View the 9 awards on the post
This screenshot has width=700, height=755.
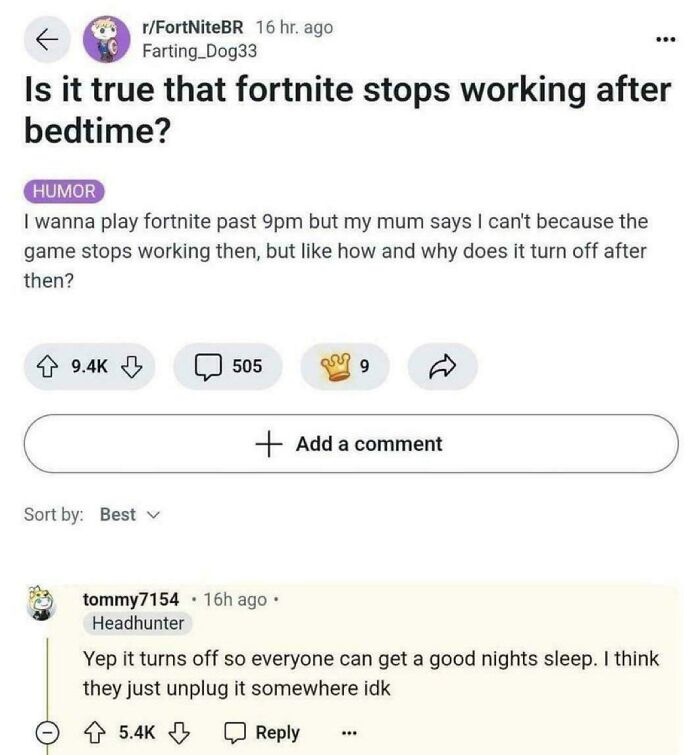tap(349, 367)
